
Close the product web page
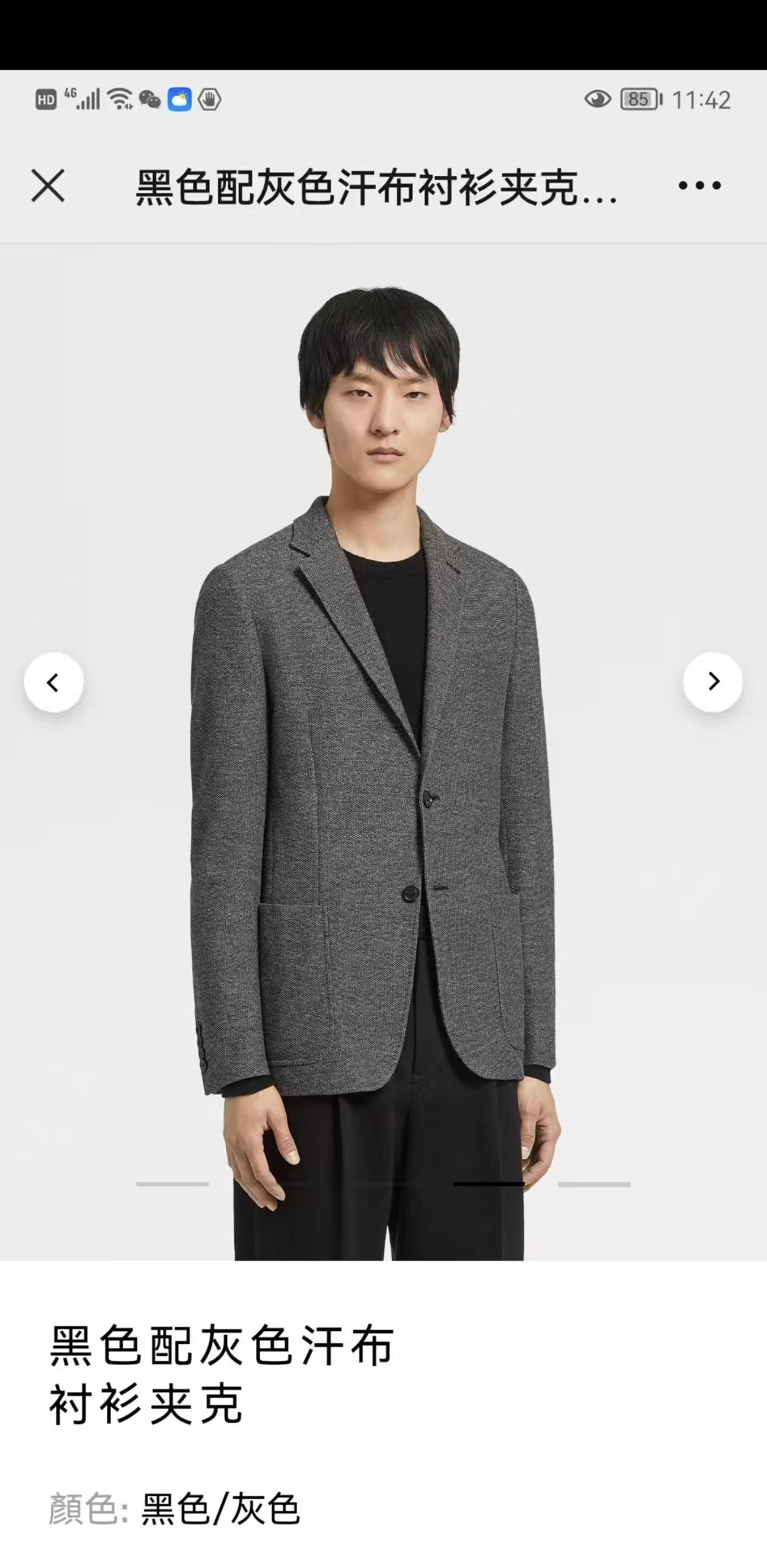pos(48,186)
